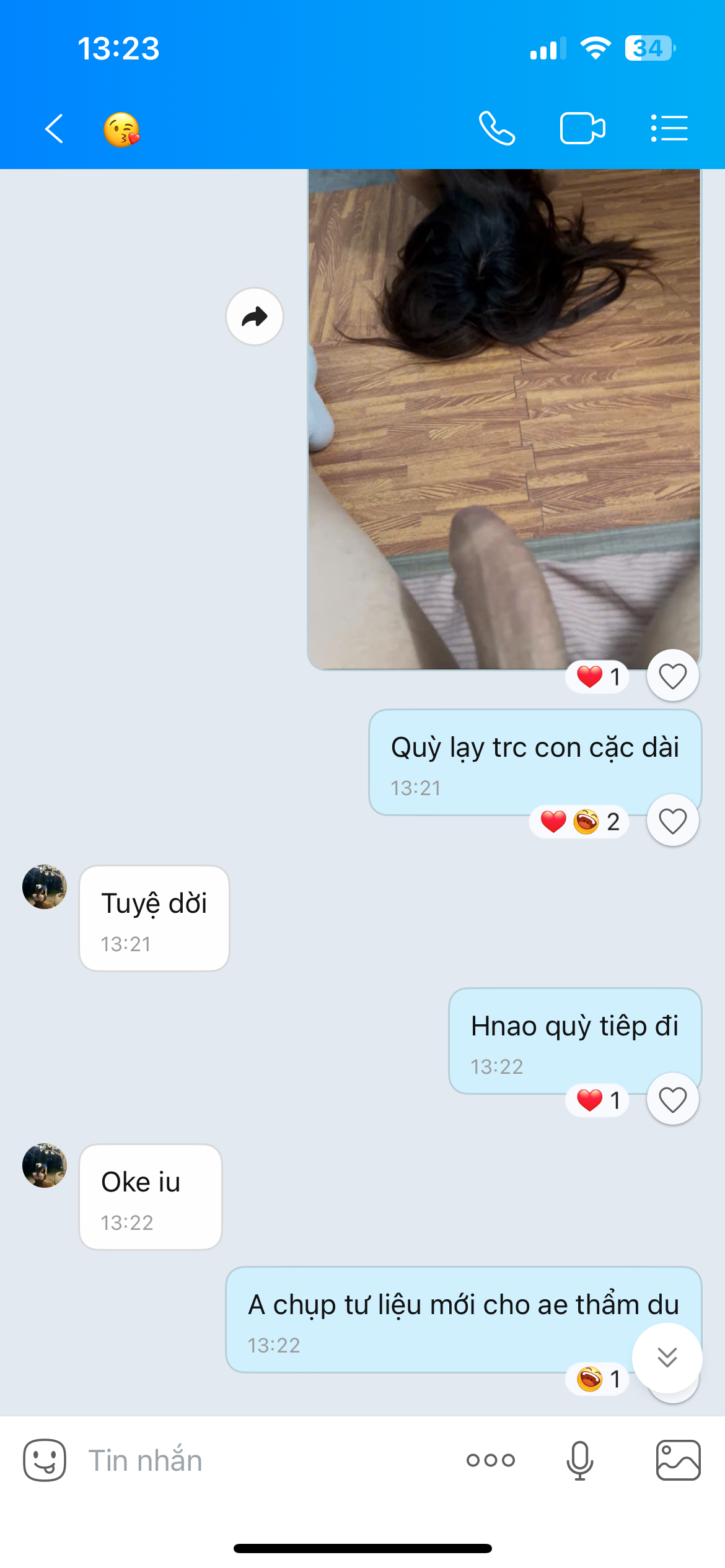Record a voice message
The image size is (725, 1568).
(x=580, y=1460)
